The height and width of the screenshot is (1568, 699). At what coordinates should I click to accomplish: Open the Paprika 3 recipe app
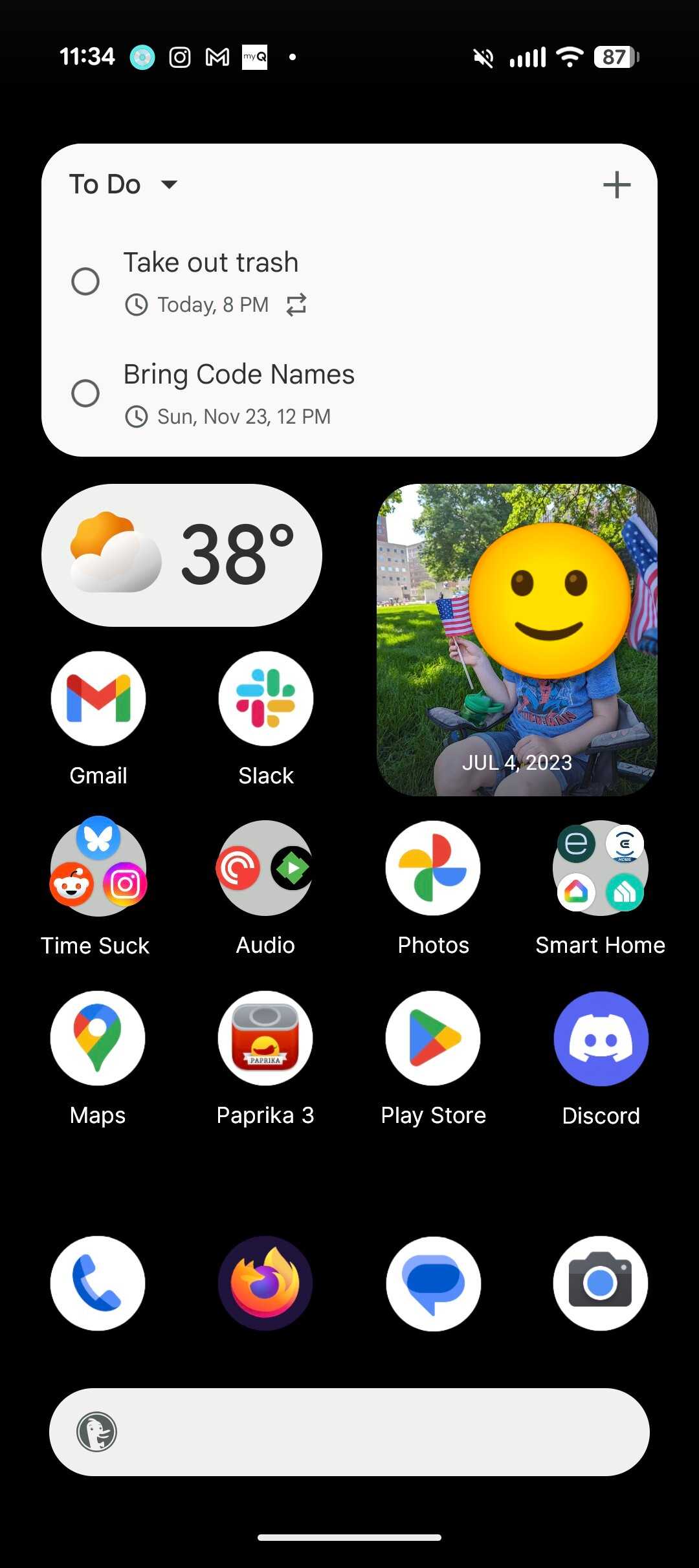[265, 1038]
